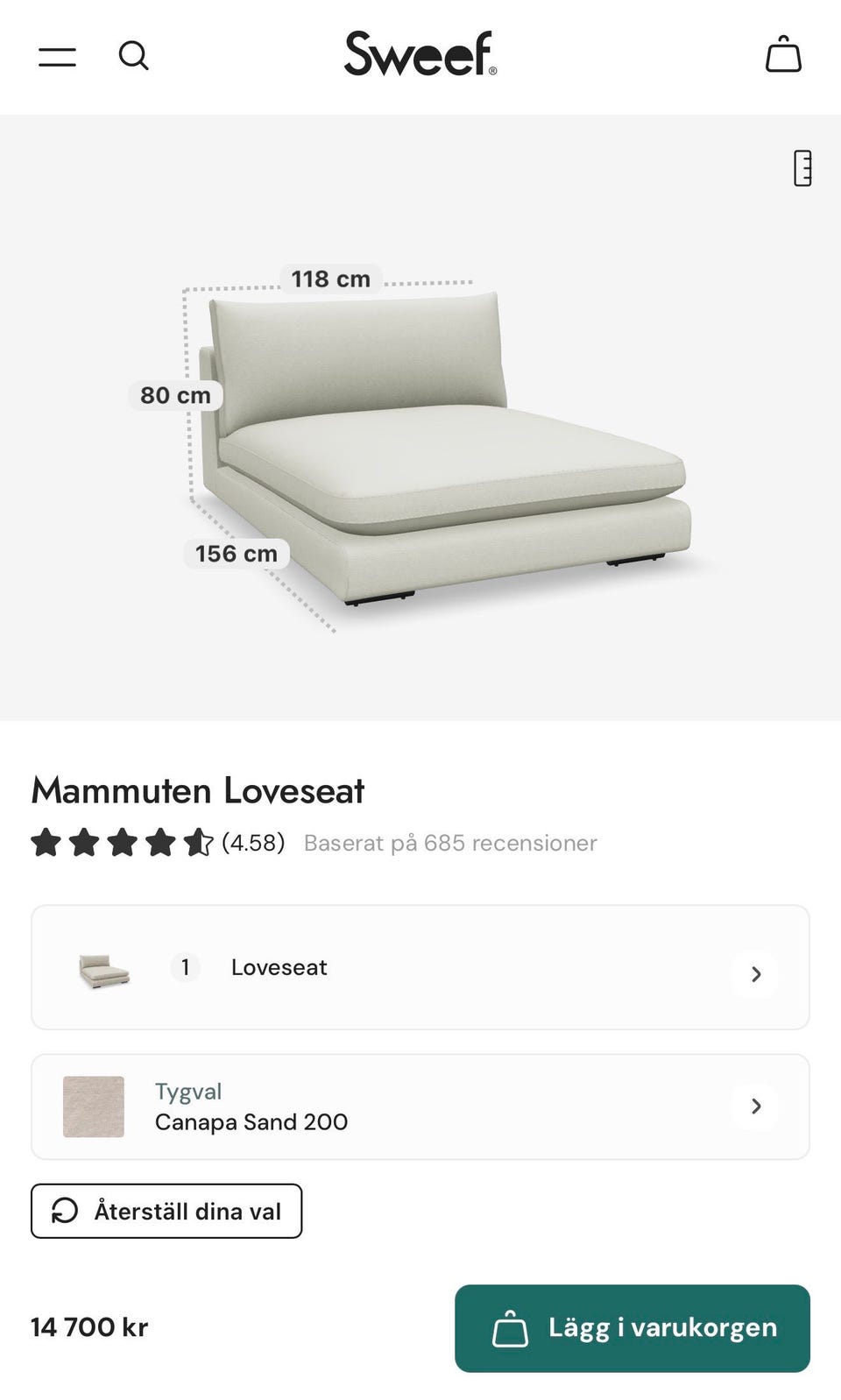Open the hamburger navigation menu

56,55
